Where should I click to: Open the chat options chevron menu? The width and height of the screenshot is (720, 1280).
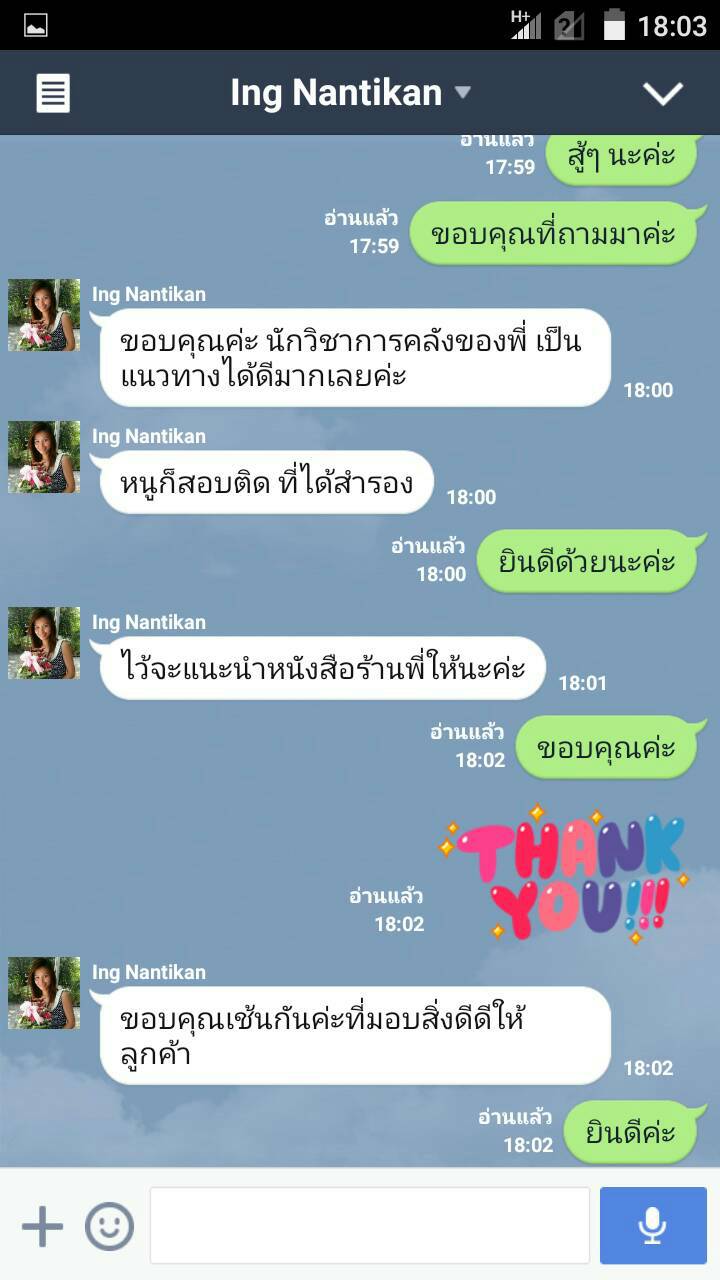pyautogui.click(x=662, y=93)
